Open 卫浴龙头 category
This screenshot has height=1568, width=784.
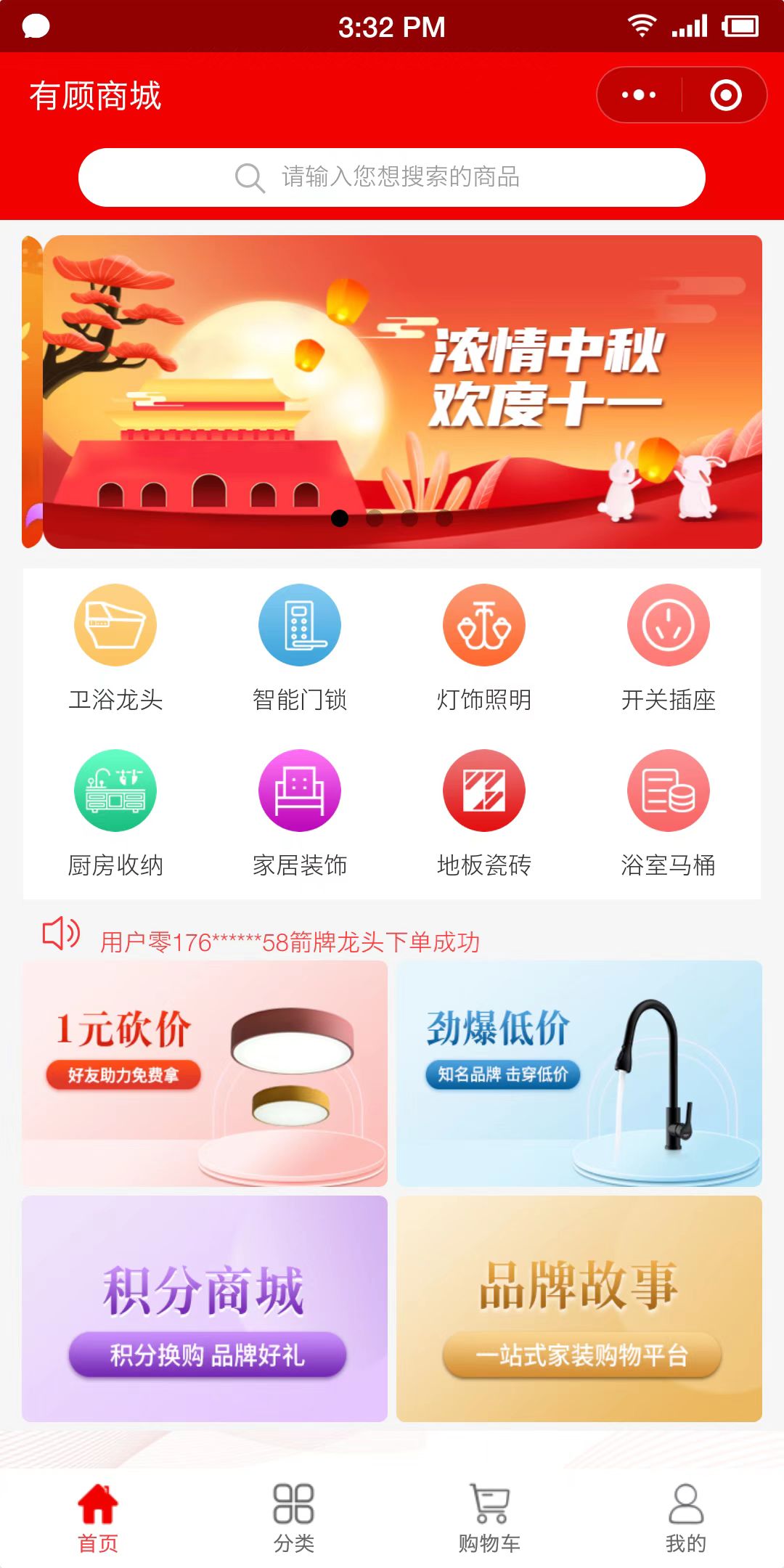115,648
